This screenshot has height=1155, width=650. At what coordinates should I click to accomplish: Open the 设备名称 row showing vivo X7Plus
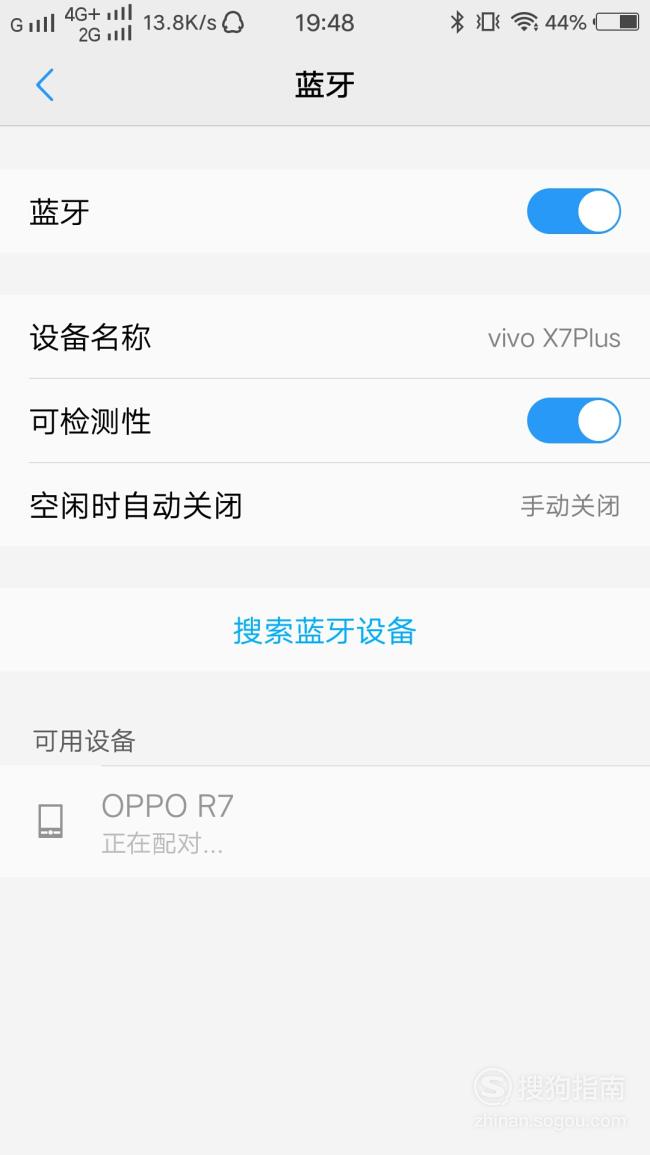[x=325, y=337]
